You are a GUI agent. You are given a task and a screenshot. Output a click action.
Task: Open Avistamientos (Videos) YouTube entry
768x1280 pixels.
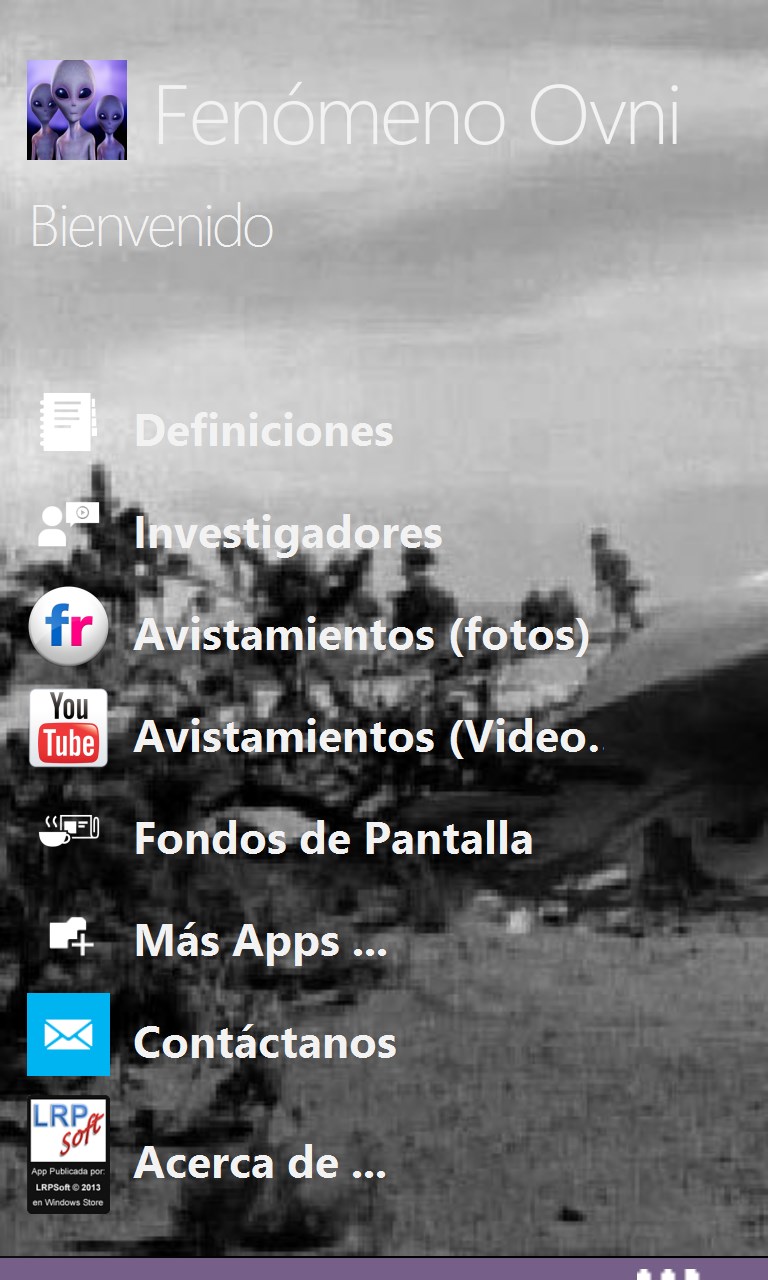368,737
